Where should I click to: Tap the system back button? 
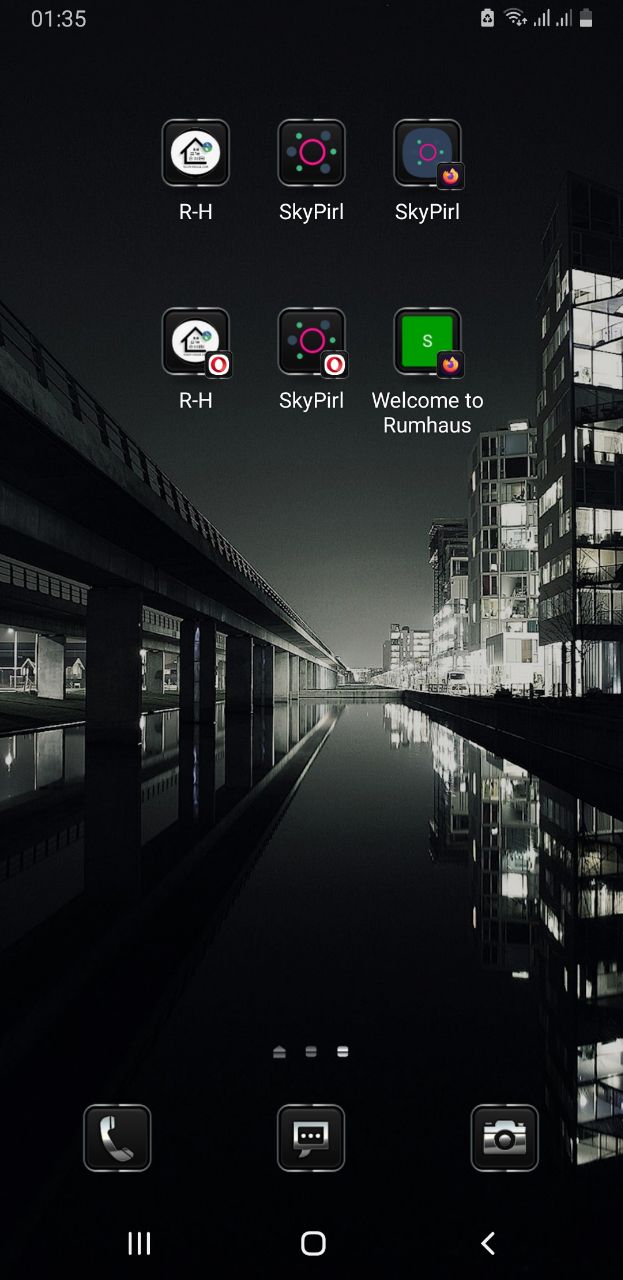487,1243
